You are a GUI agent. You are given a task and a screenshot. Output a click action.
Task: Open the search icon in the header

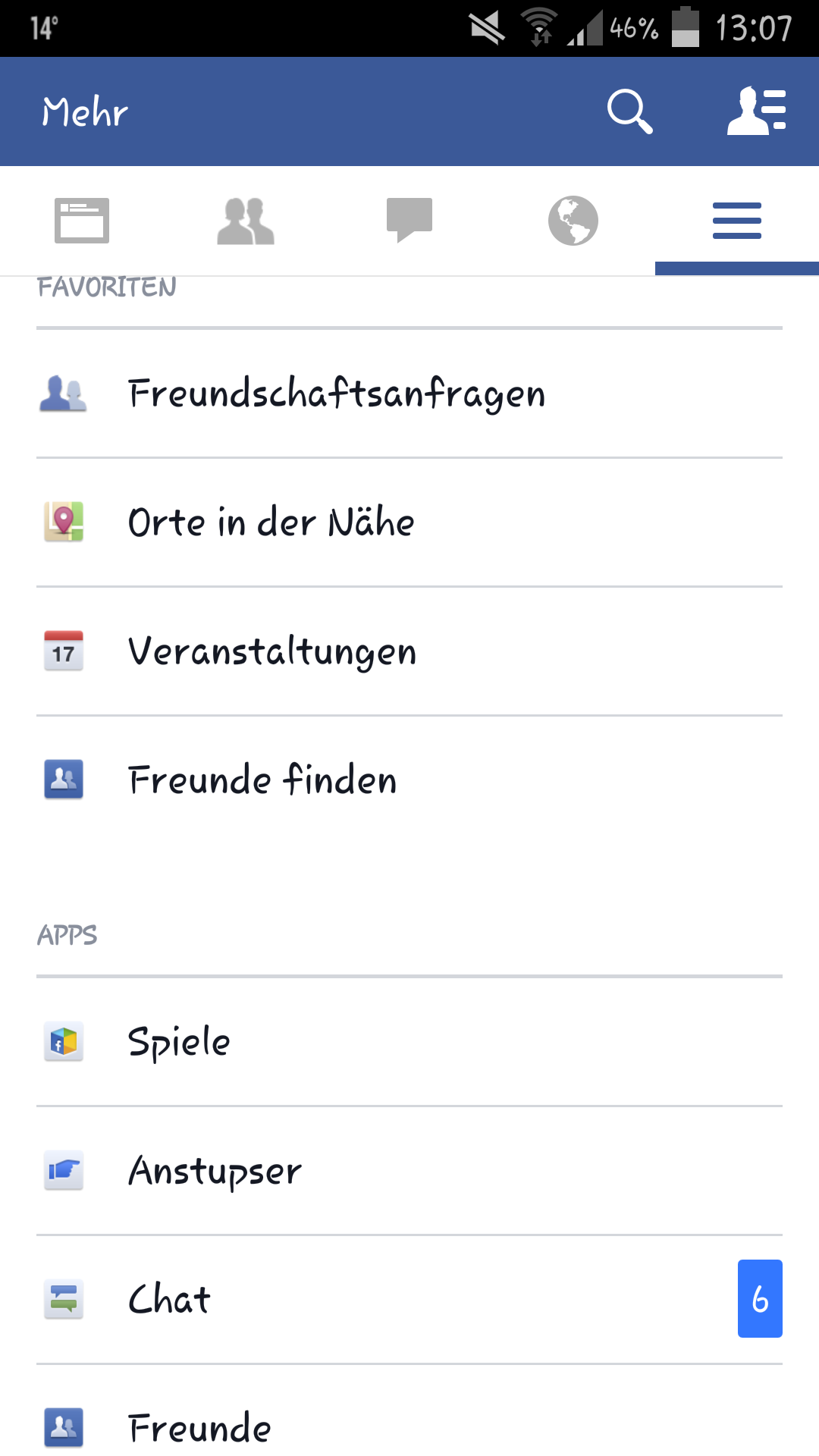(629, 111)
